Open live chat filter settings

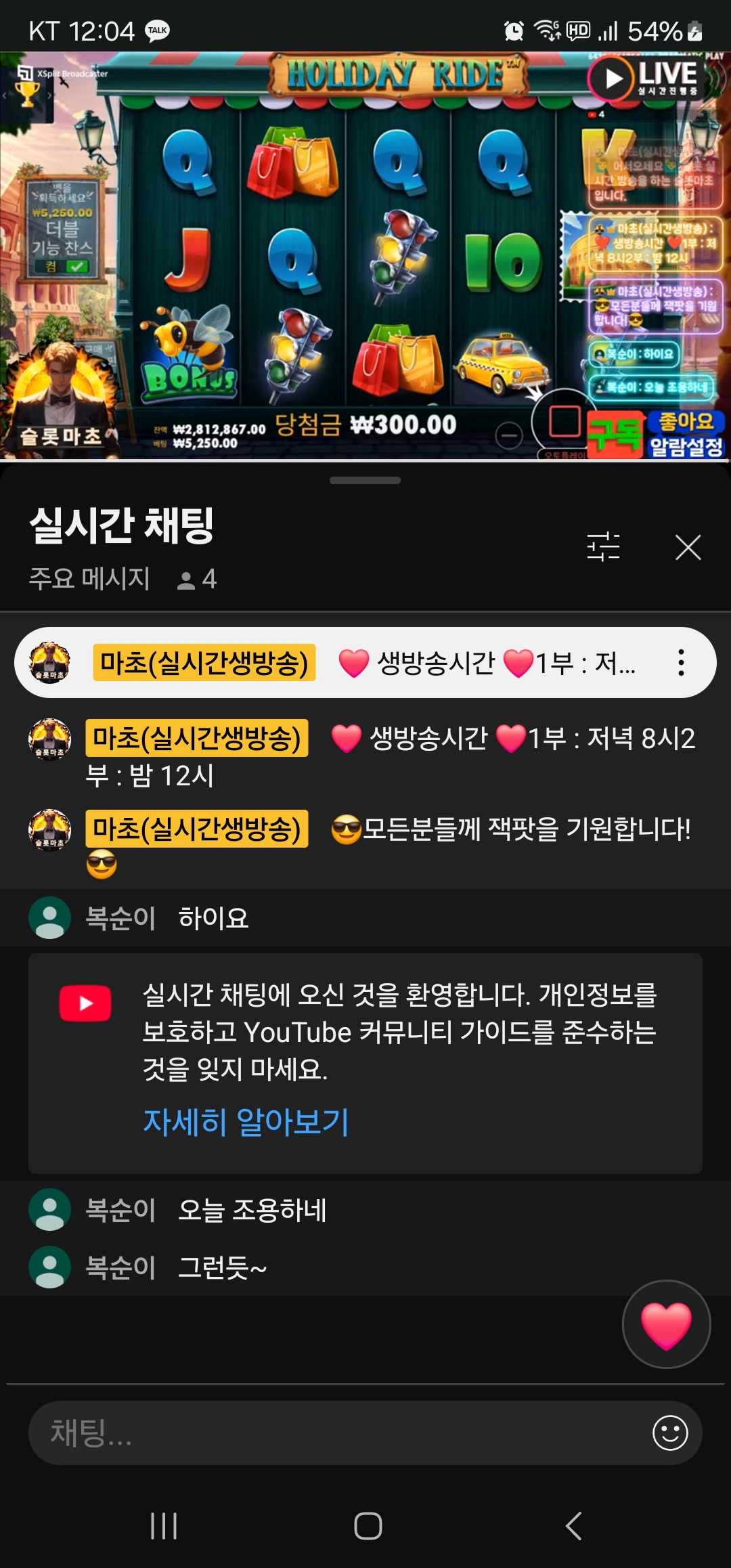[x=603, y=547]
